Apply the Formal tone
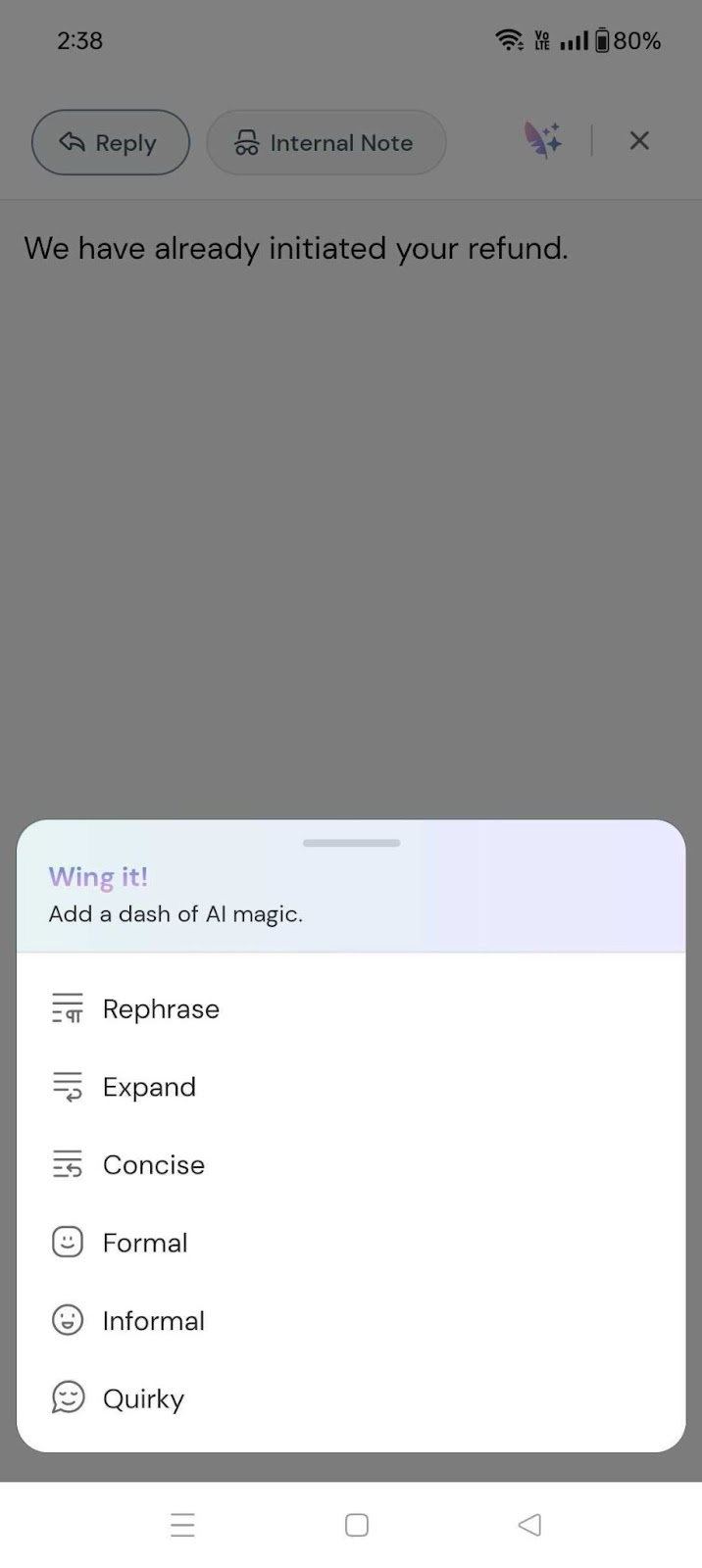702x1568 pixels. (144, 1243)
